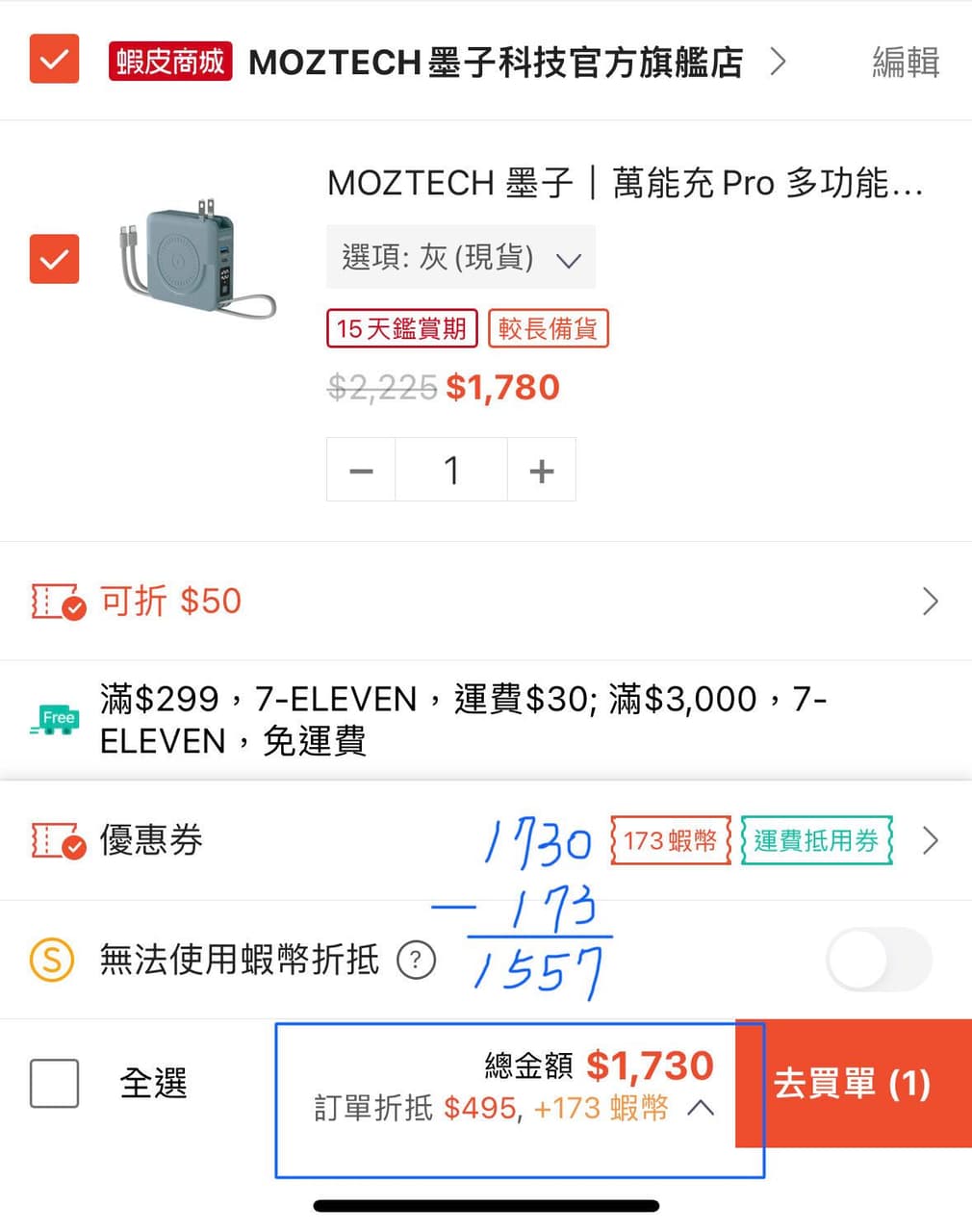
Task: Tap the Shopee Mall (蝦皮商城) badge
Action: pos(169,60)
